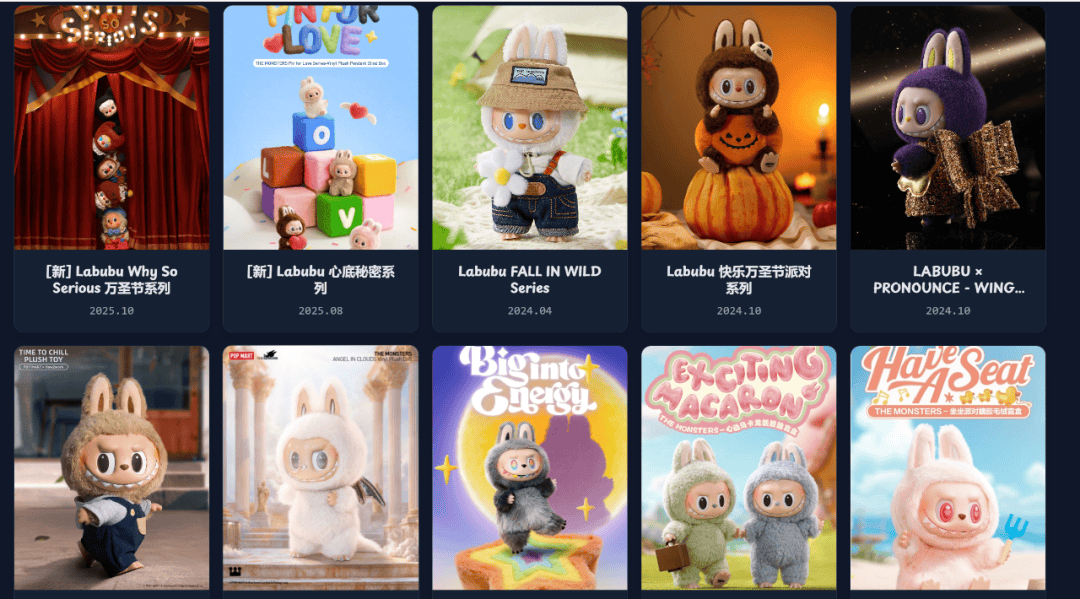View the Angel in Clouds card
This screenshot has height=599, width=1080.
point(320,468)
